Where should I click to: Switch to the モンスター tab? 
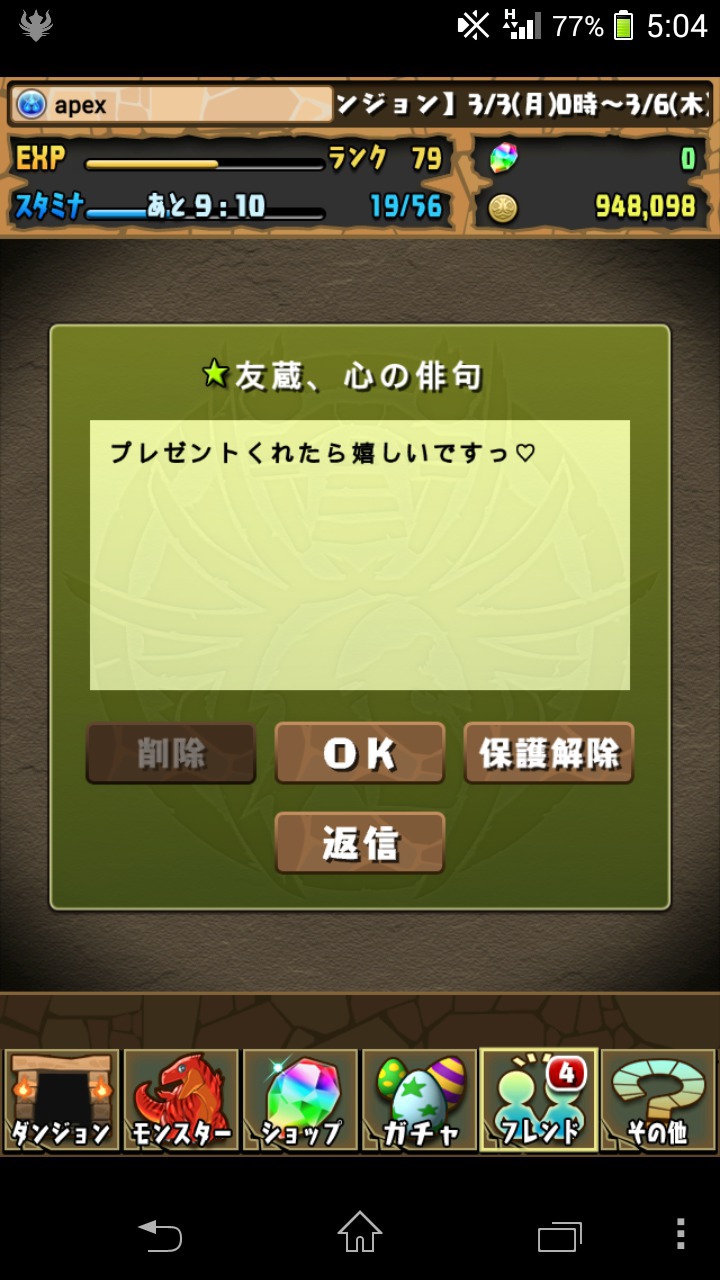pos(181,1100)
